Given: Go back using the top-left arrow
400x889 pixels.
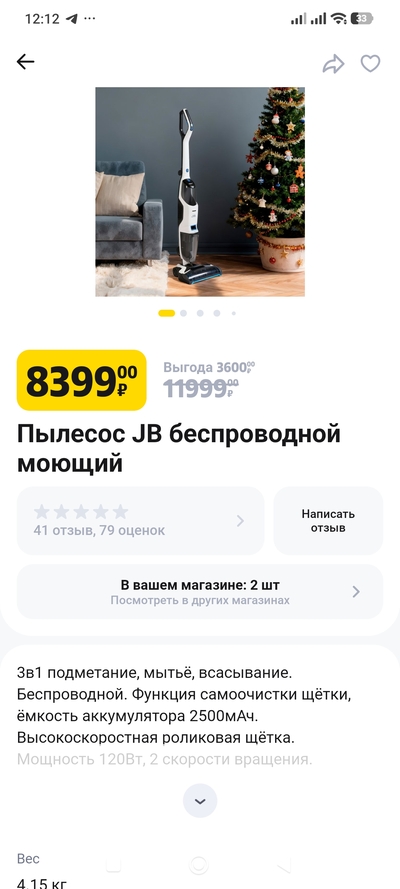Looking at the screenshot, I should tap(25, 62).
